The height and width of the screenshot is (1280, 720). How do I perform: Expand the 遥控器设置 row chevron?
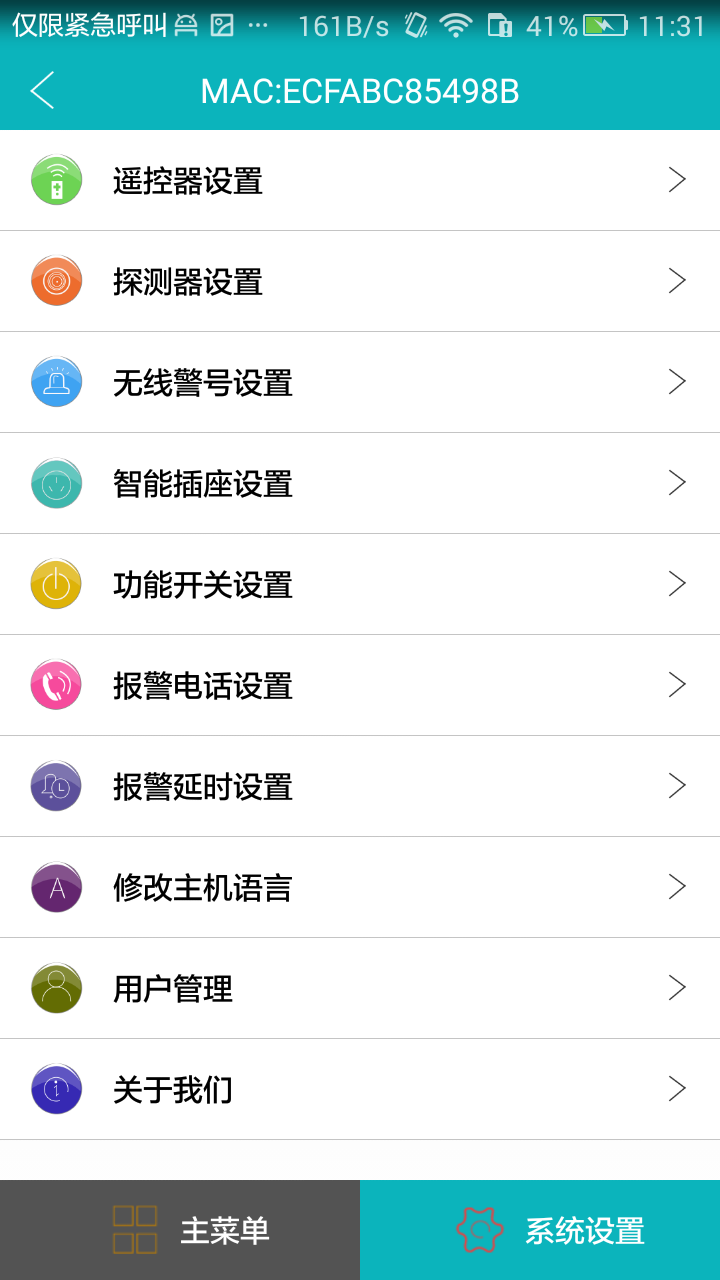click(x=676, y=180)
